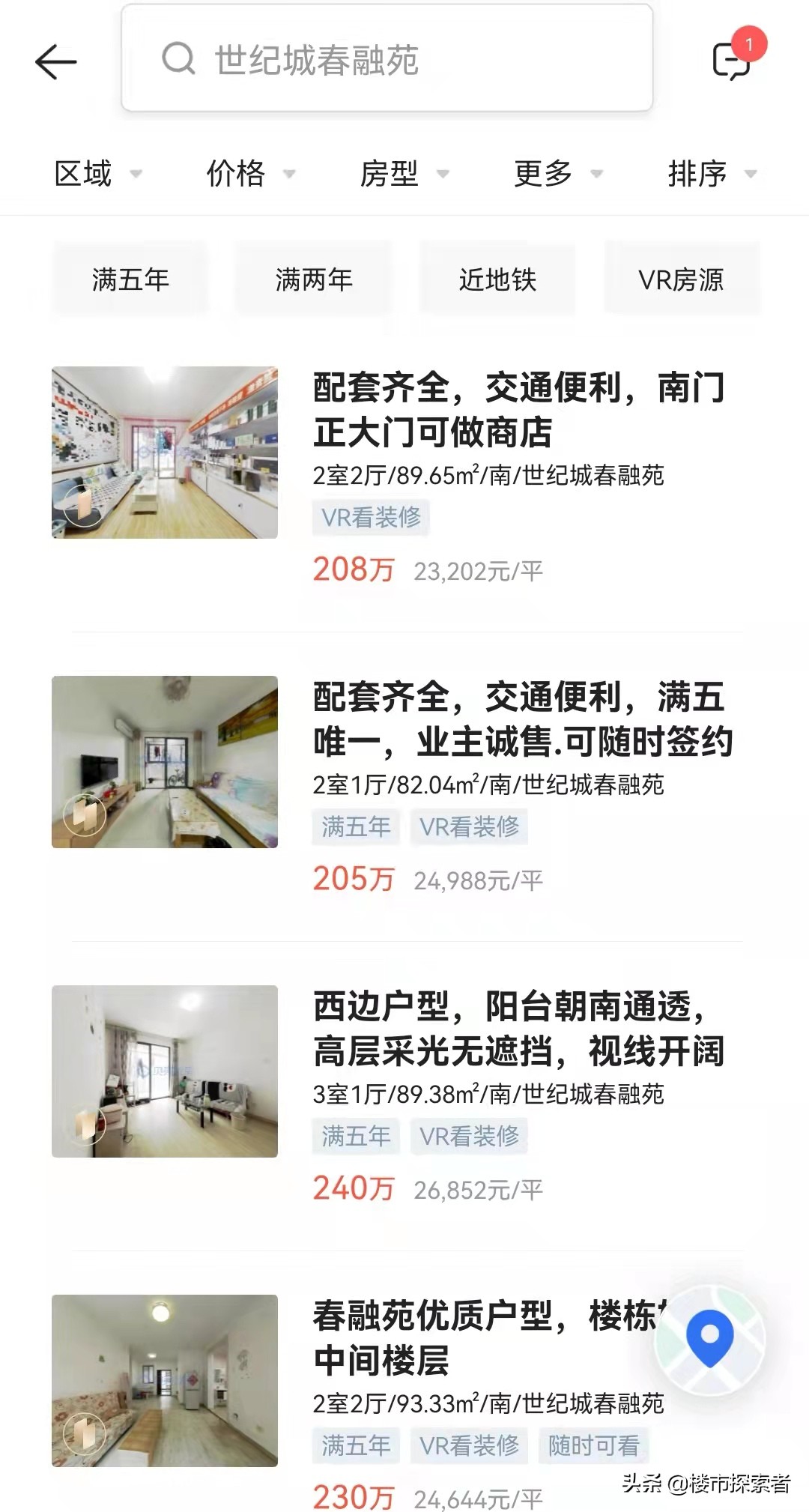Enable the 近地铁 filter chip
This screenshot has height=1512, width=809.
pos(498,279)
